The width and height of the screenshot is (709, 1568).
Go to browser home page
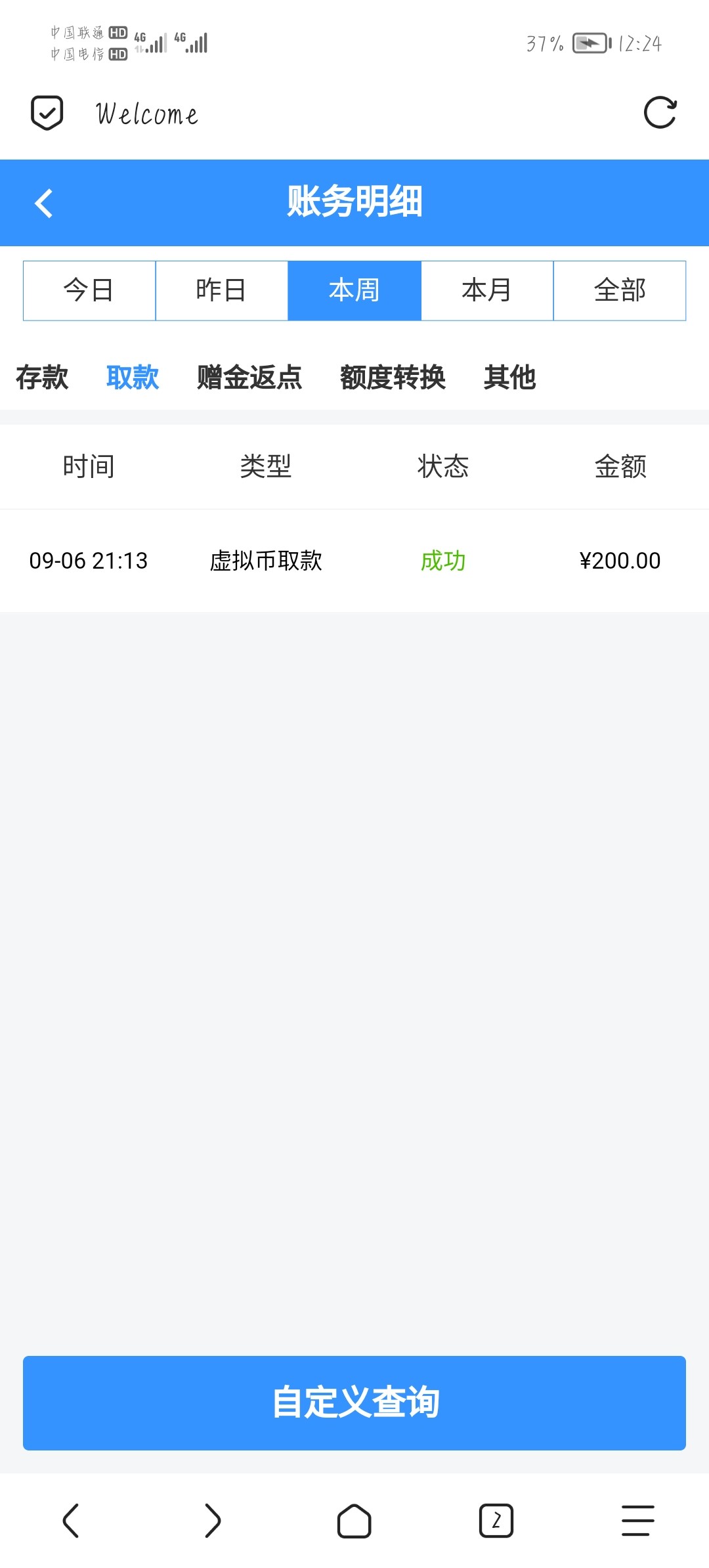(x=354, y=1521)
